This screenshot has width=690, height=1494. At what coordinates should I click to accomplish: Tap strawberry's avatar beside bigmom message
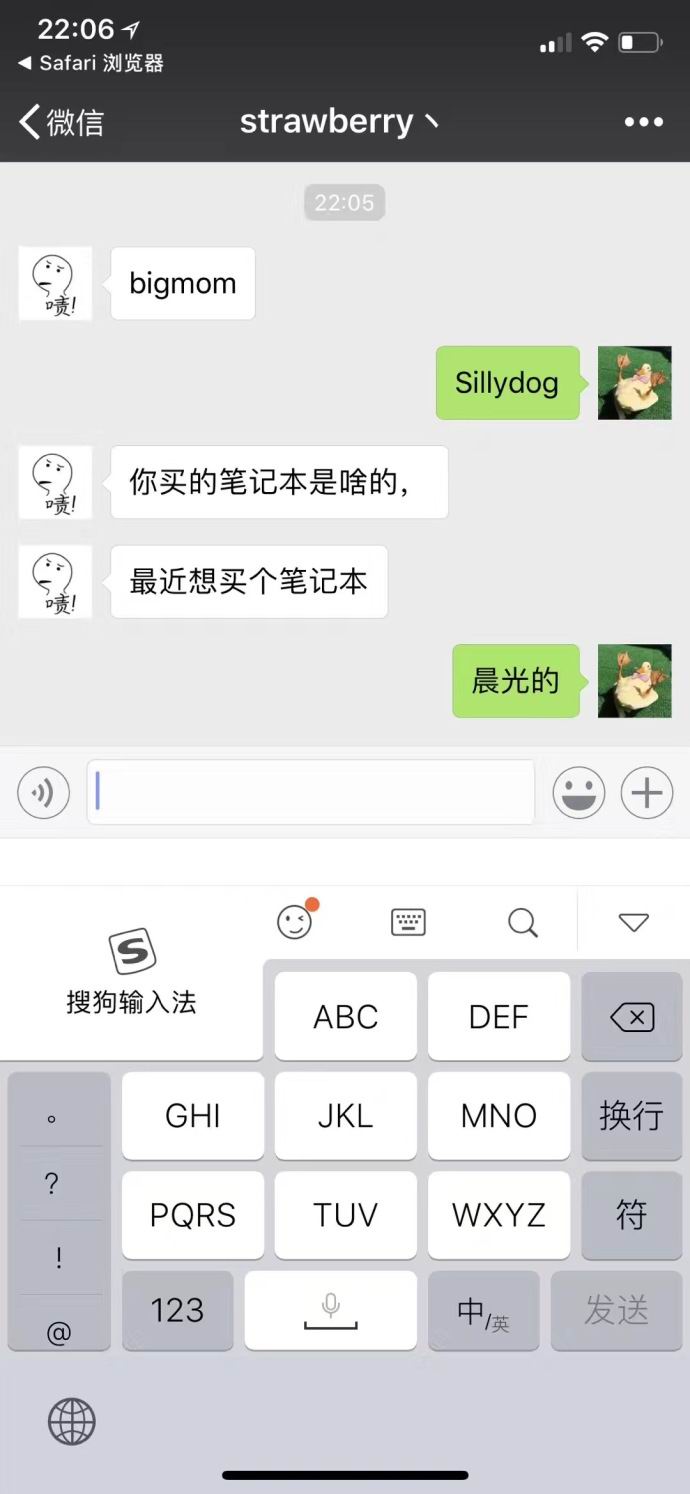(x=56, y=284)
